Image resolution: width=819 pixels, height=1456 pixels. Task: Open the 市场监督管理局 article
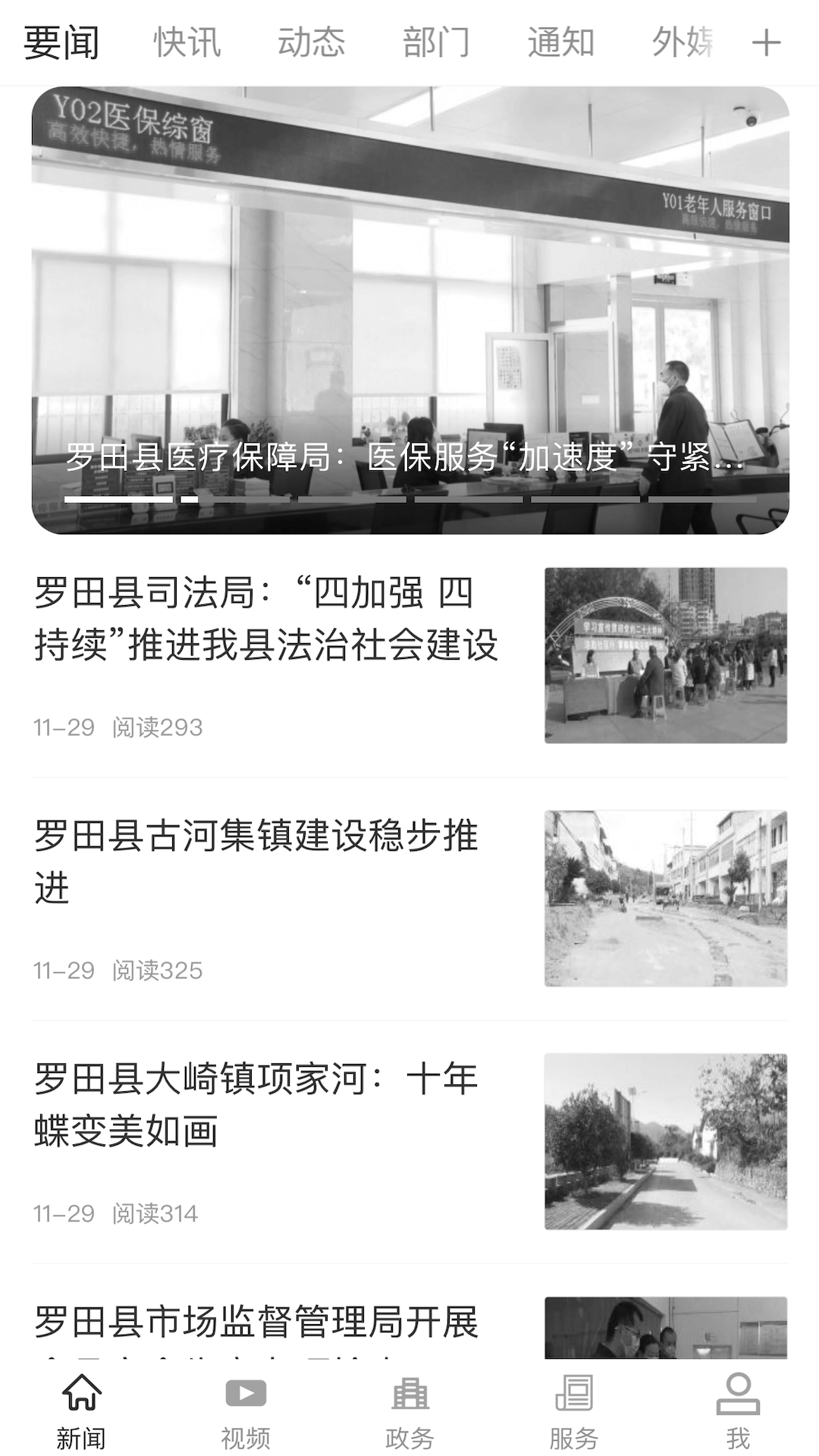pos(256,1323)
